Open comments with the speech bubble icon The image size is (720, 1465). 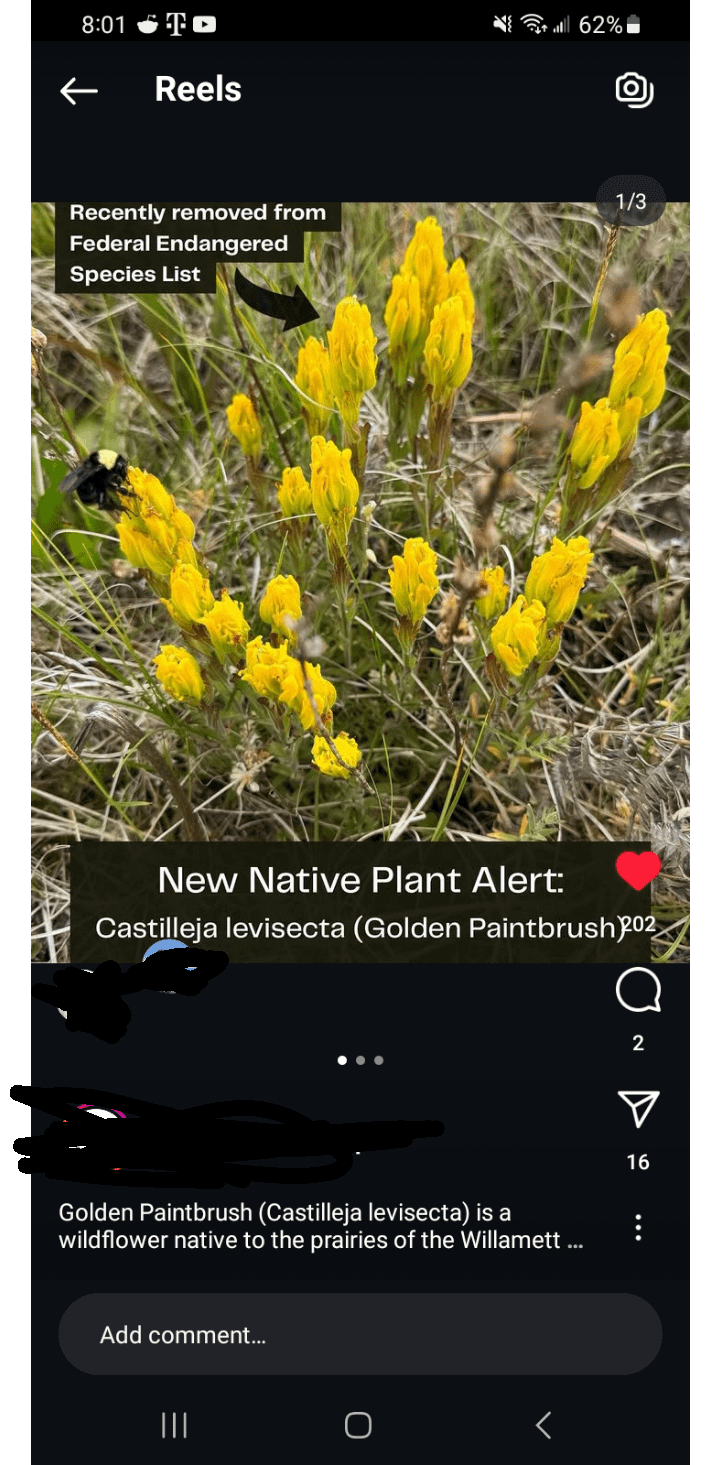(638, 992)
